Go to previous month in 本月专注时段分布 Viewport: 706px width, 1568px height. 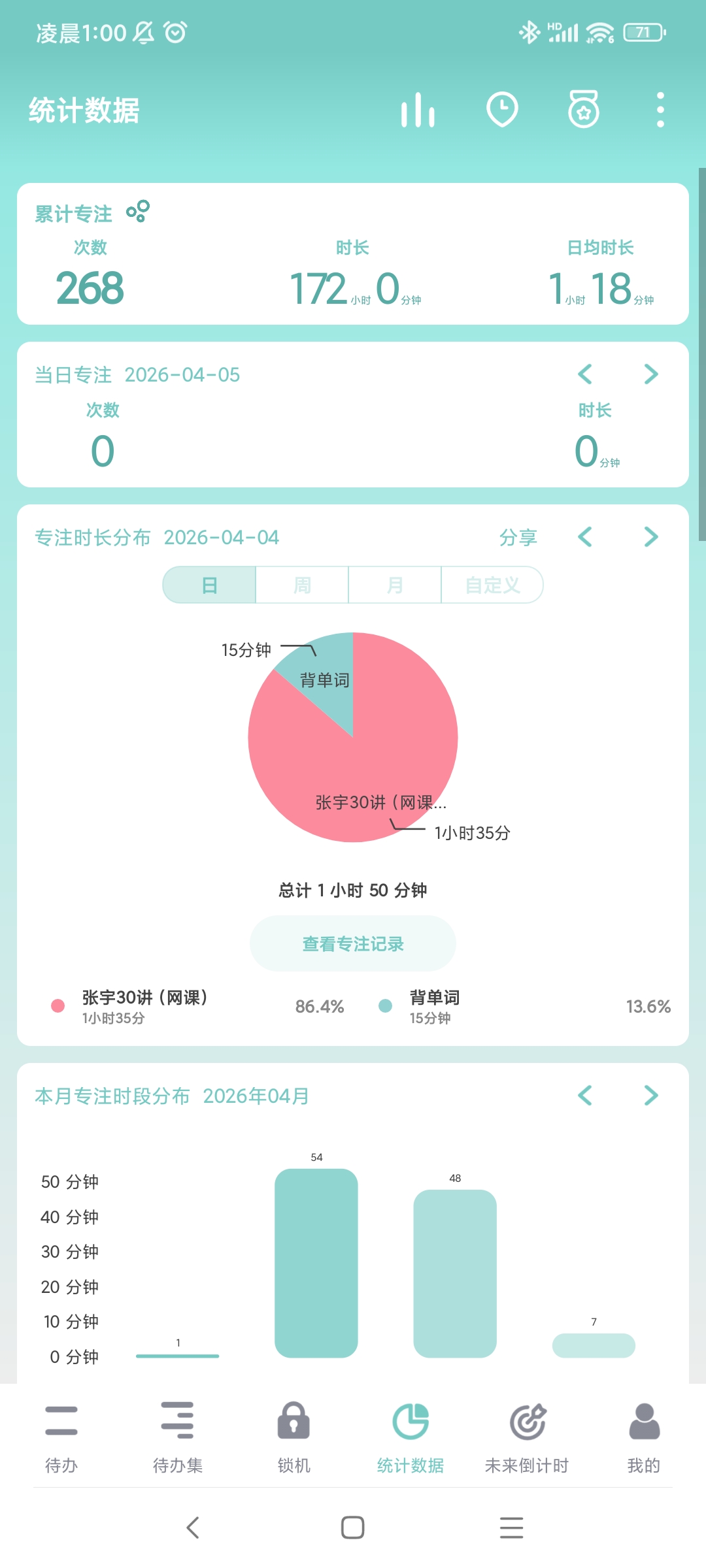(x=585, y=1096)
